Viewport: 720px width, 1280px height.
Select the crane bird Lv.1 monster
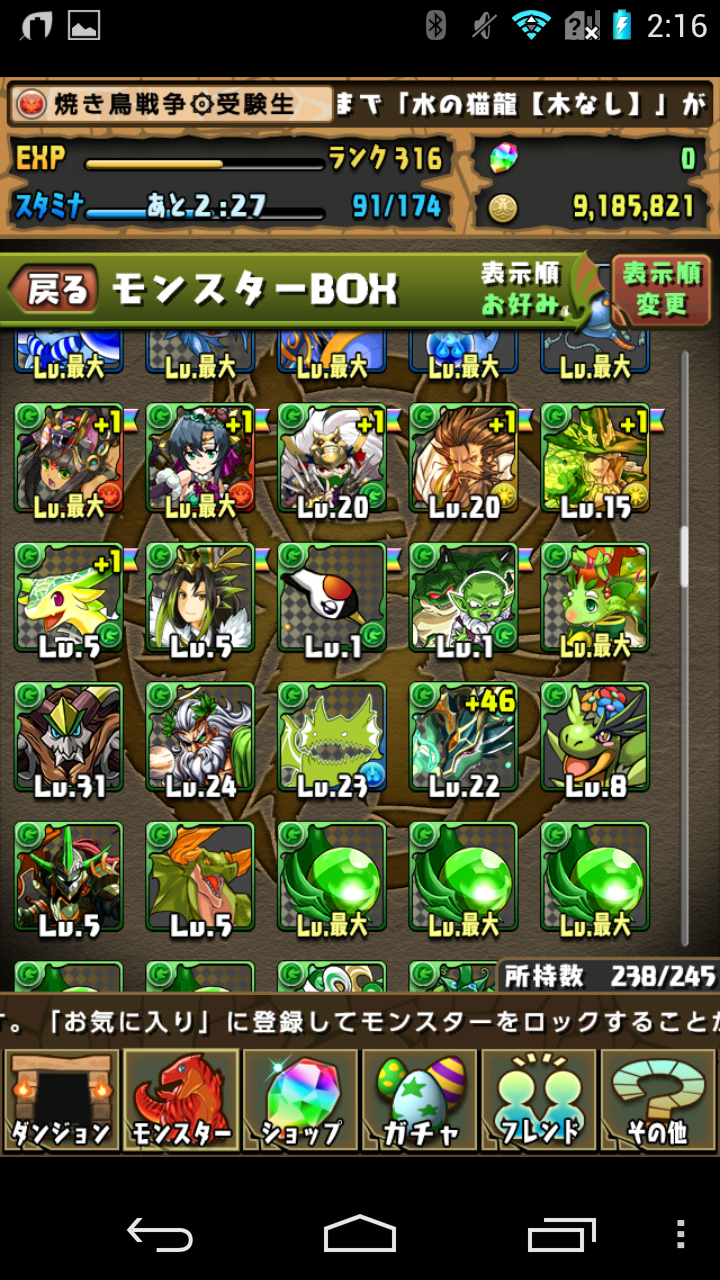pyautogui.click(x=332, y=601)
